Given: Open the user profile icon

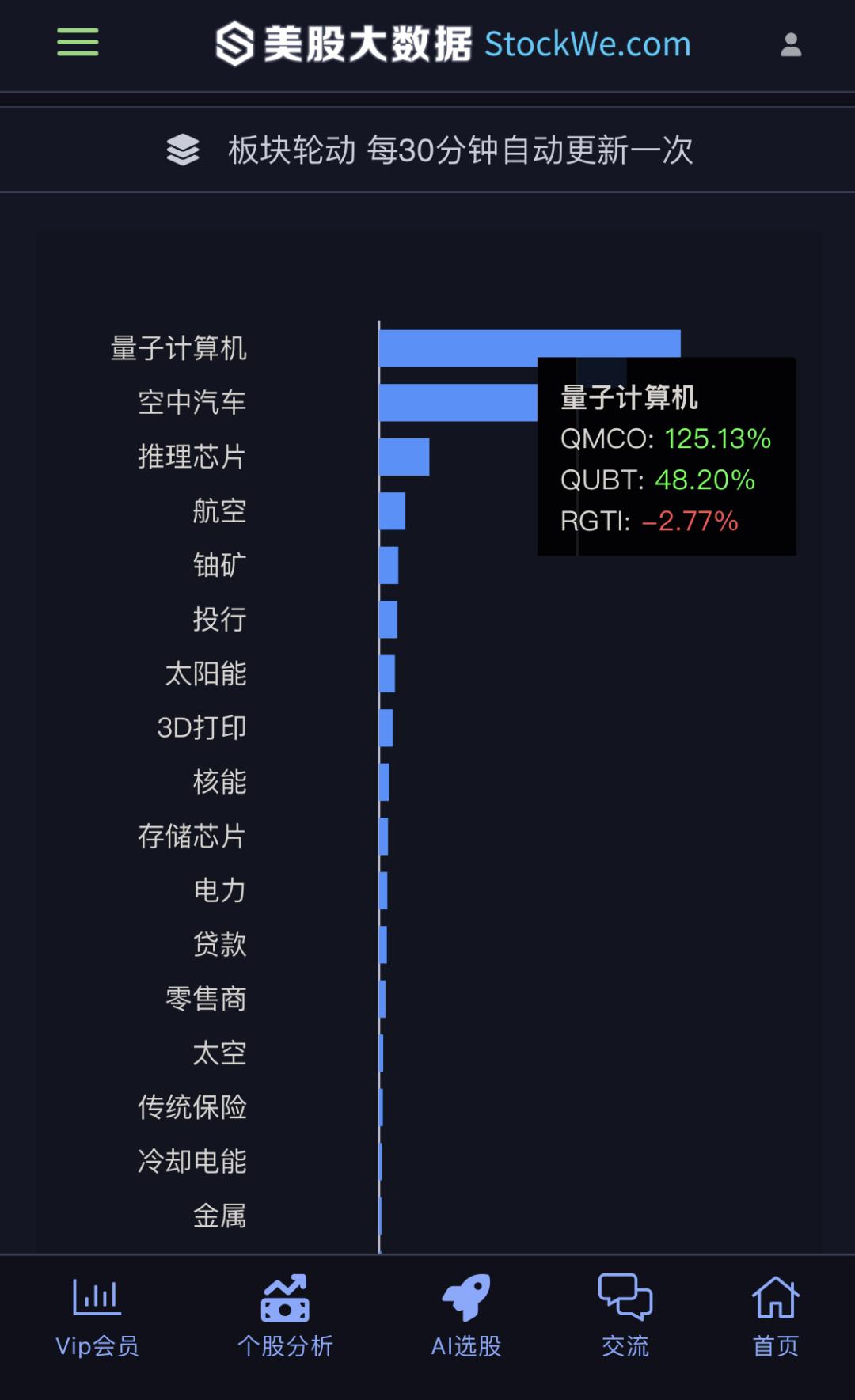Looking at the screenshot, I should [791, 45].
